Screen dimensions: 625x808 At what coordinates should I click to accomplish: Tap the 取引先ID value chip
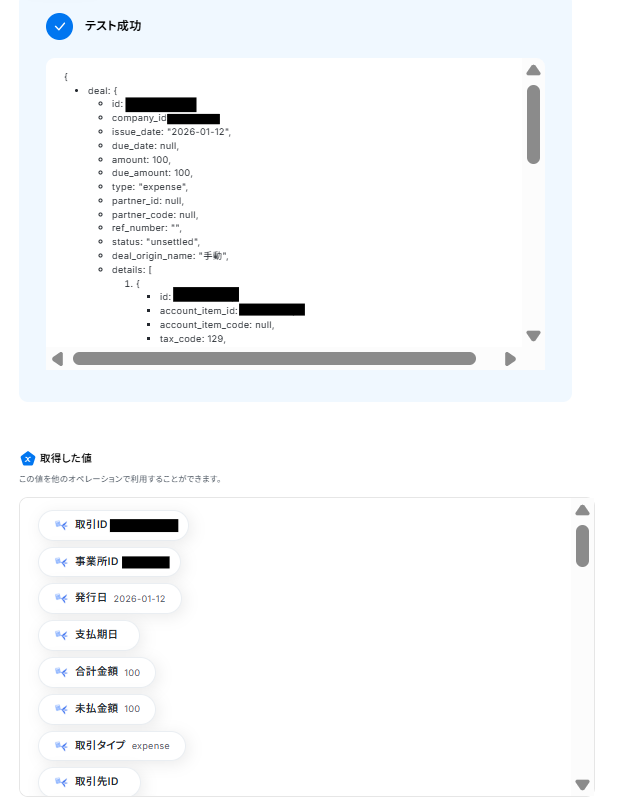click(89, 782)
